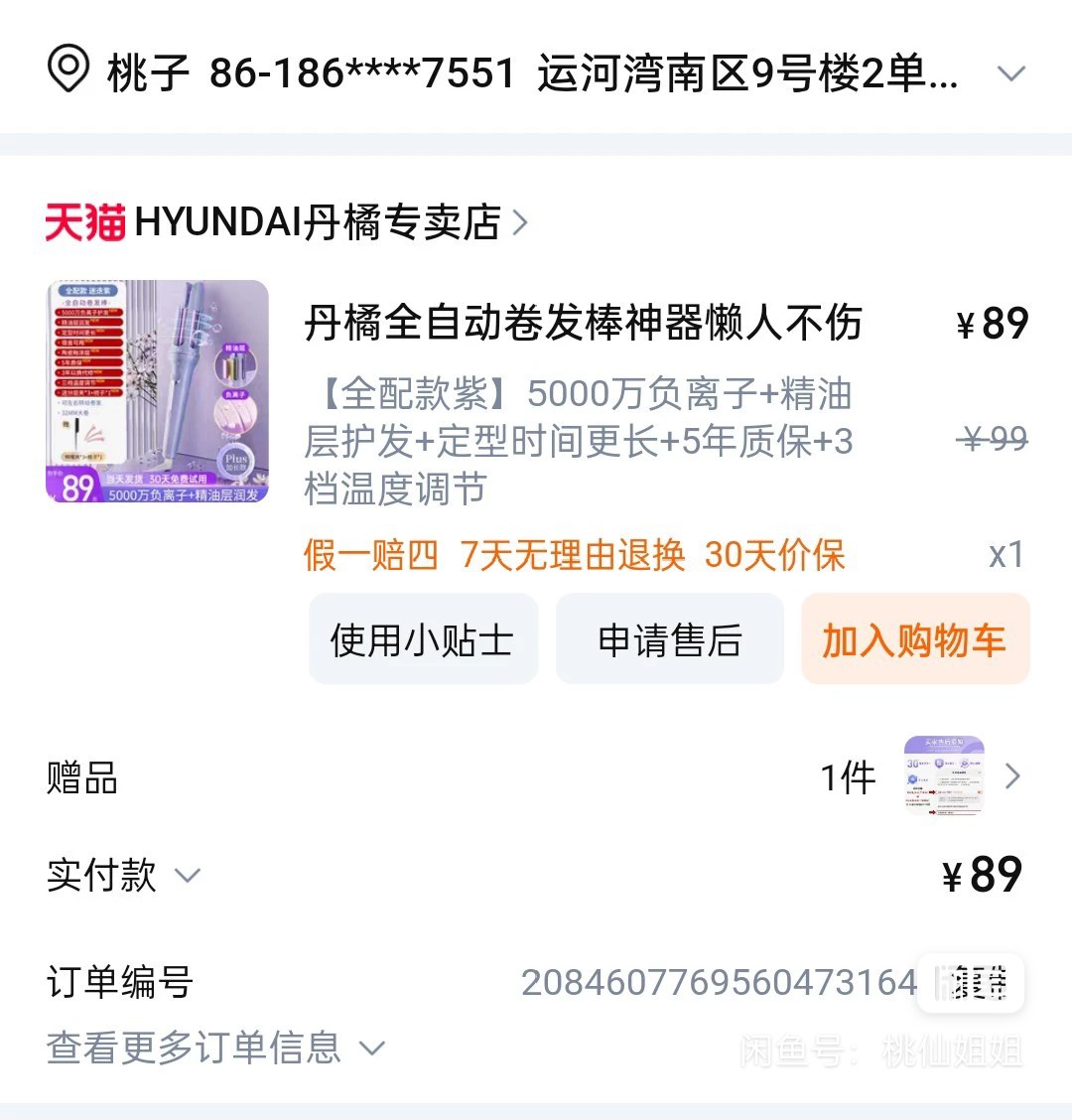Tap the 使用小贴士 button

423,640
